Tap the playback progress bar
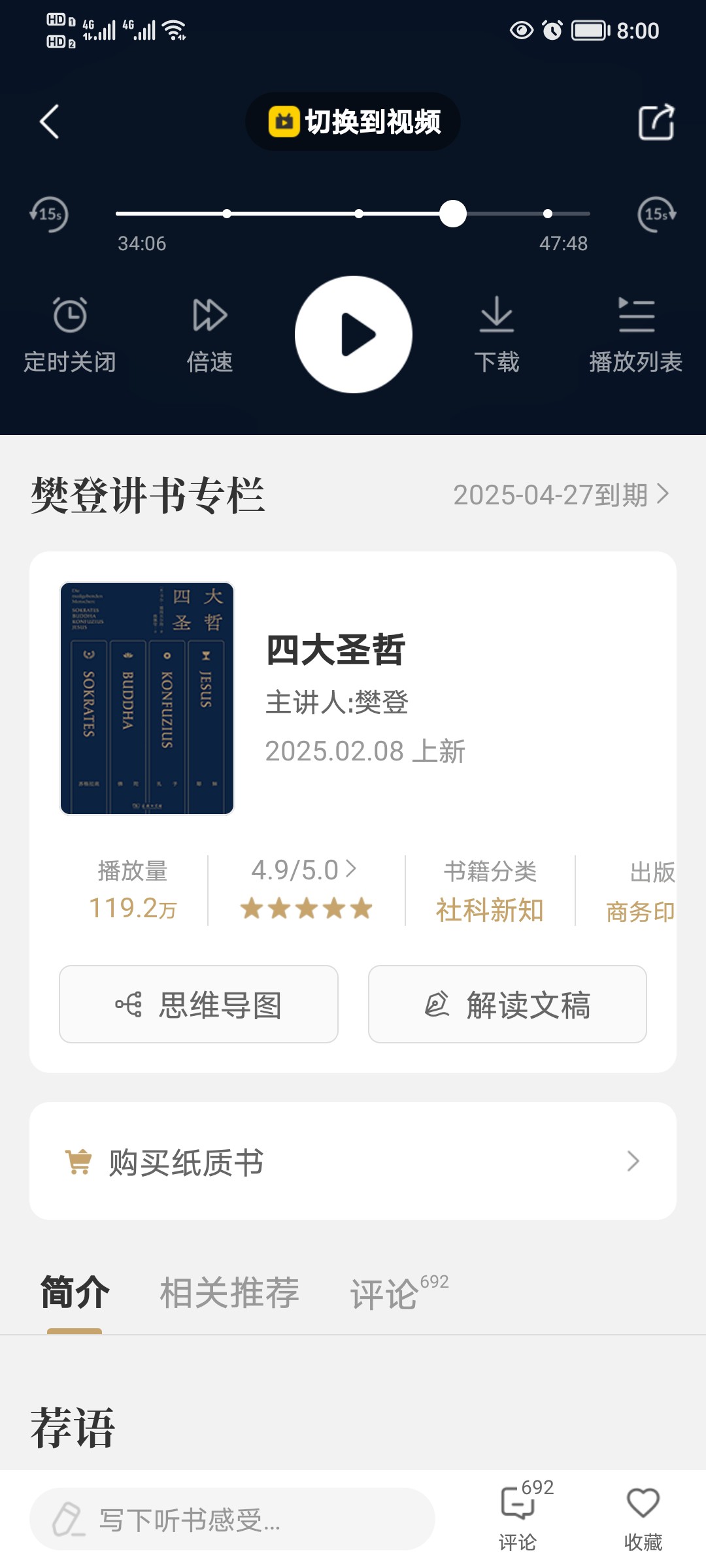This screenshot has height=1568, width=706. [x=353, y=214]
